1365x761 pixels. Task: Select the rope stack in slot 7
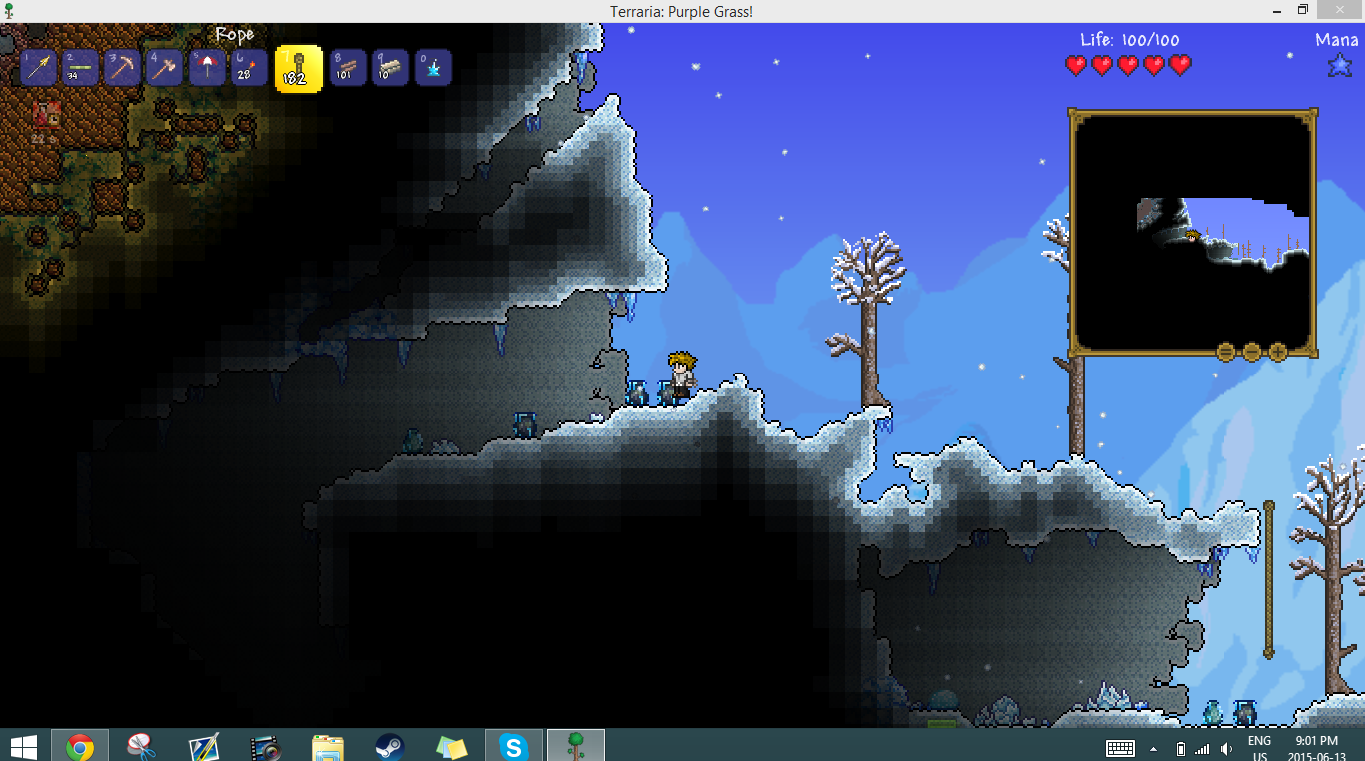point(298,68)
